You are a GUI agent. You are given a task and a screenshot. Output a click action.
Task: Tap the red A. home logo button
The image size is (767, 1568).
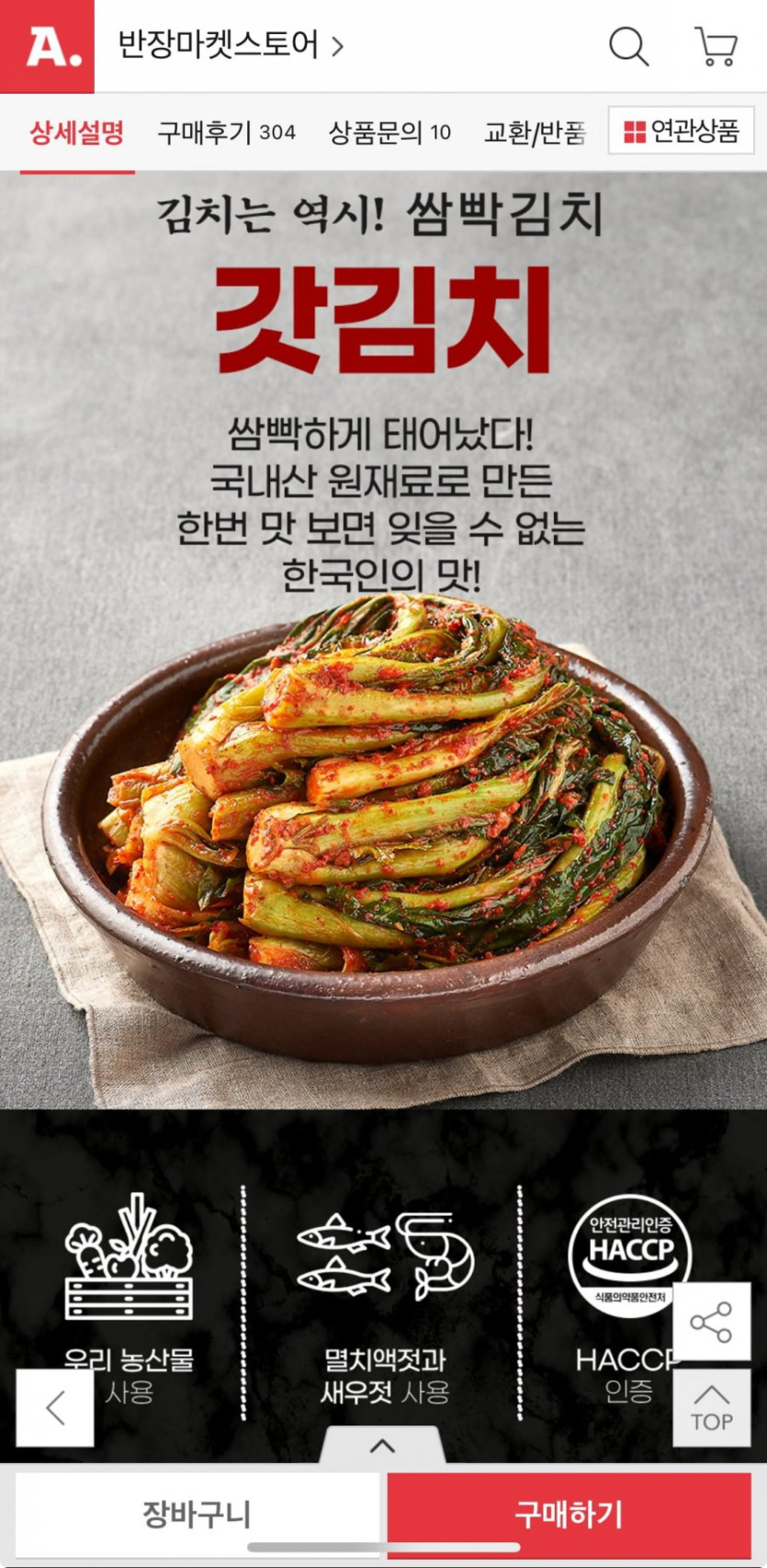click(47, 46)
